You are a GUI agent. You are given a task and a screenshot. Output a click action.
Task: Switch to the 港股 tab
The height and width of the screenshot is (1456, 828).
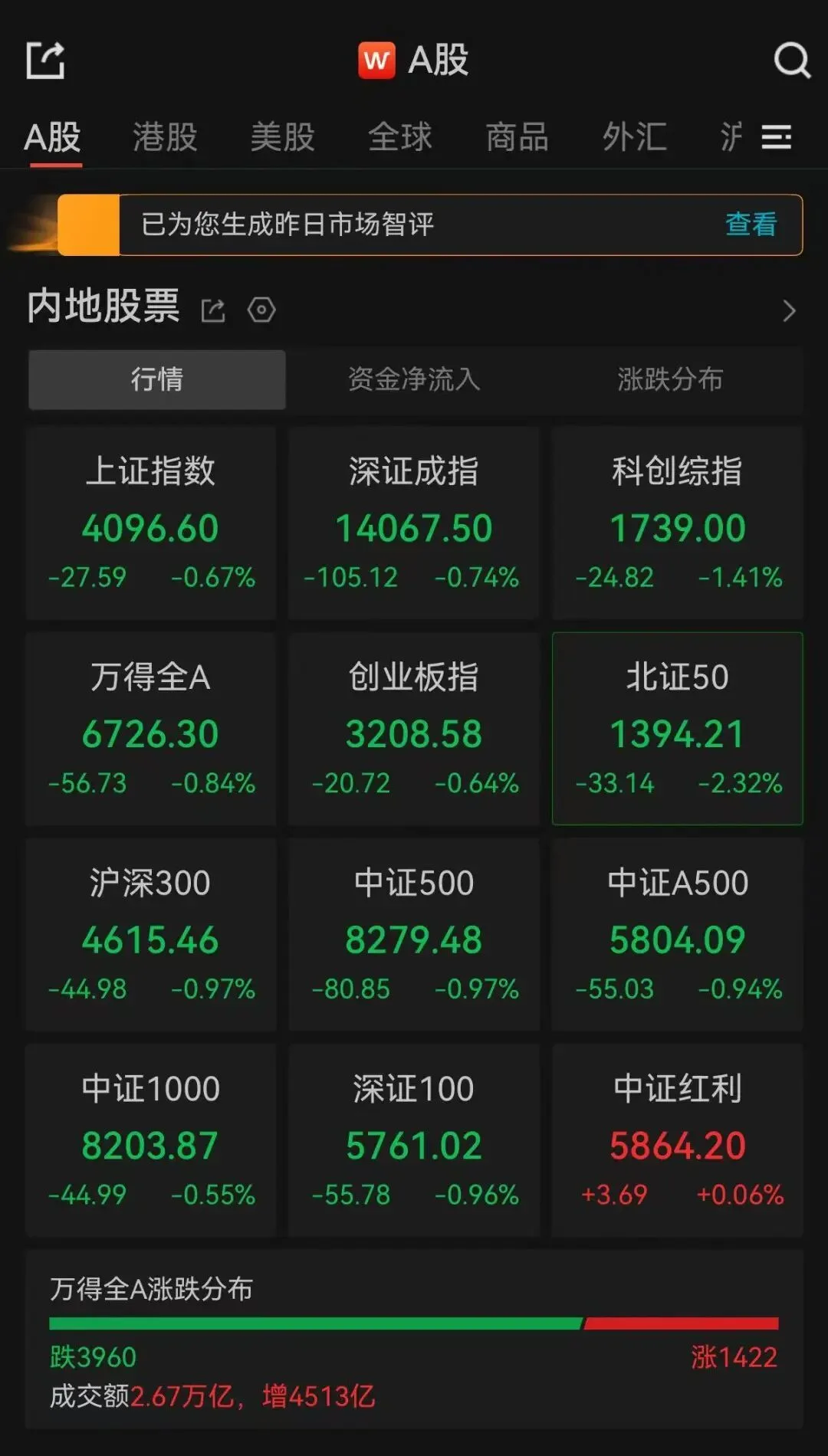pos(163,138)
